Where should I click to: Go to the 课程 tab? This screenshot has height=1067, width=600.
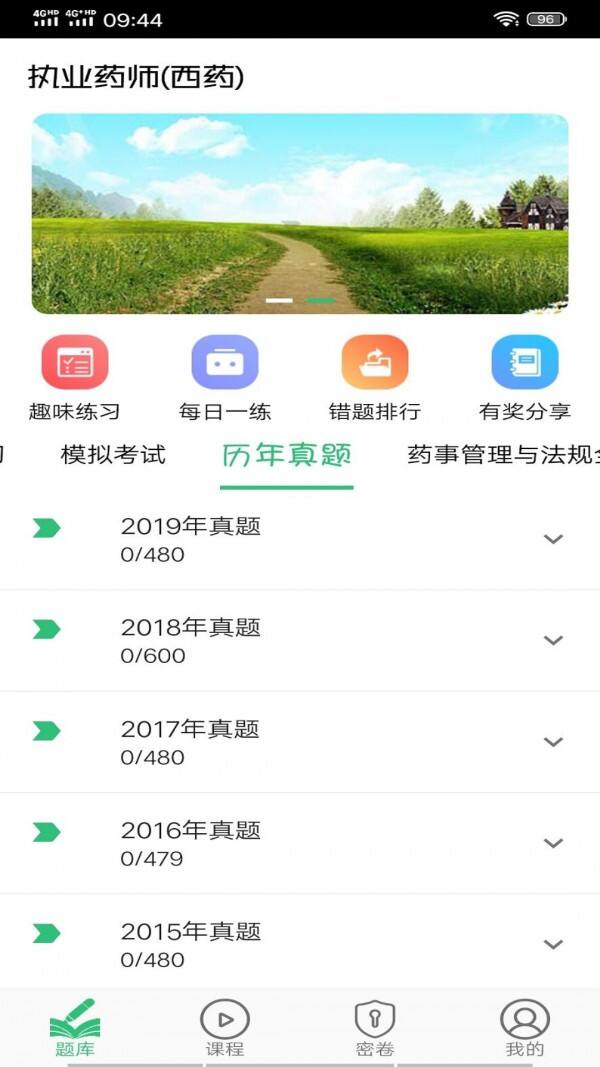tap(224, 1028)
